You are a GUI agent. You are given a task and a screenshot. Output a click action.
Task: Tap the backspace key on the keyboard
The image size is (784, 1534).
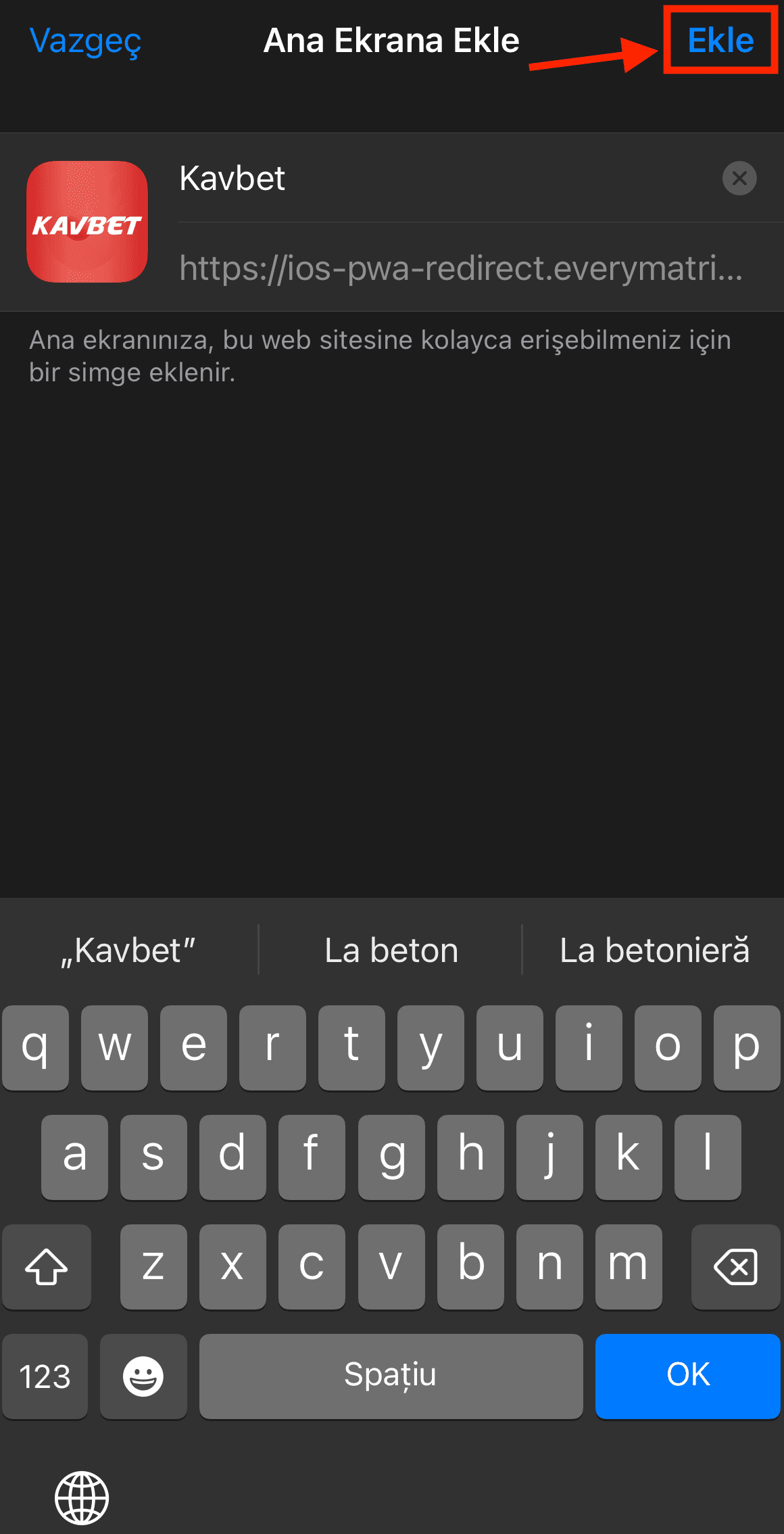(x=735, y=1267)
